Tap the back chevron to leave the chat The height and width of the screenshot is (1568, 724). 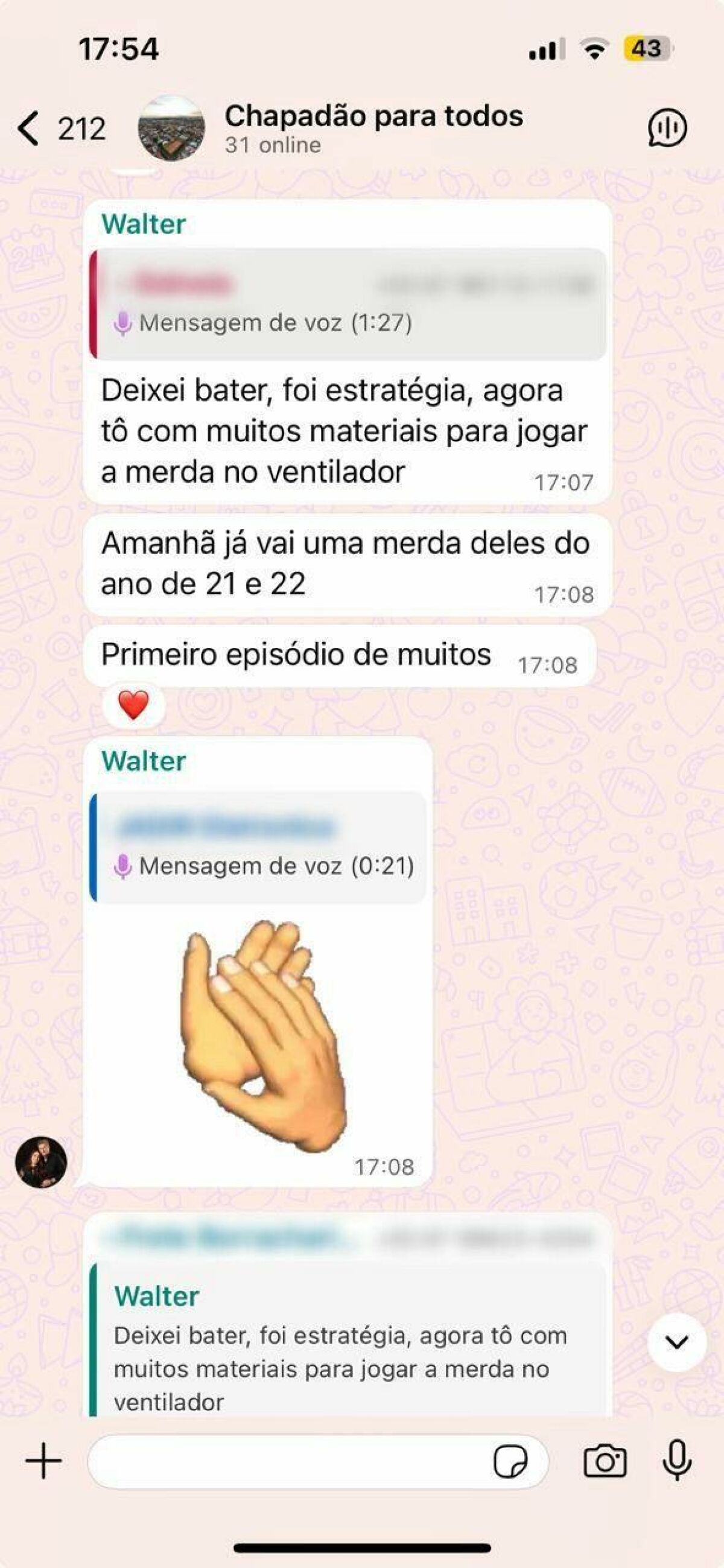pyautogui.click(x=27, y=126)
